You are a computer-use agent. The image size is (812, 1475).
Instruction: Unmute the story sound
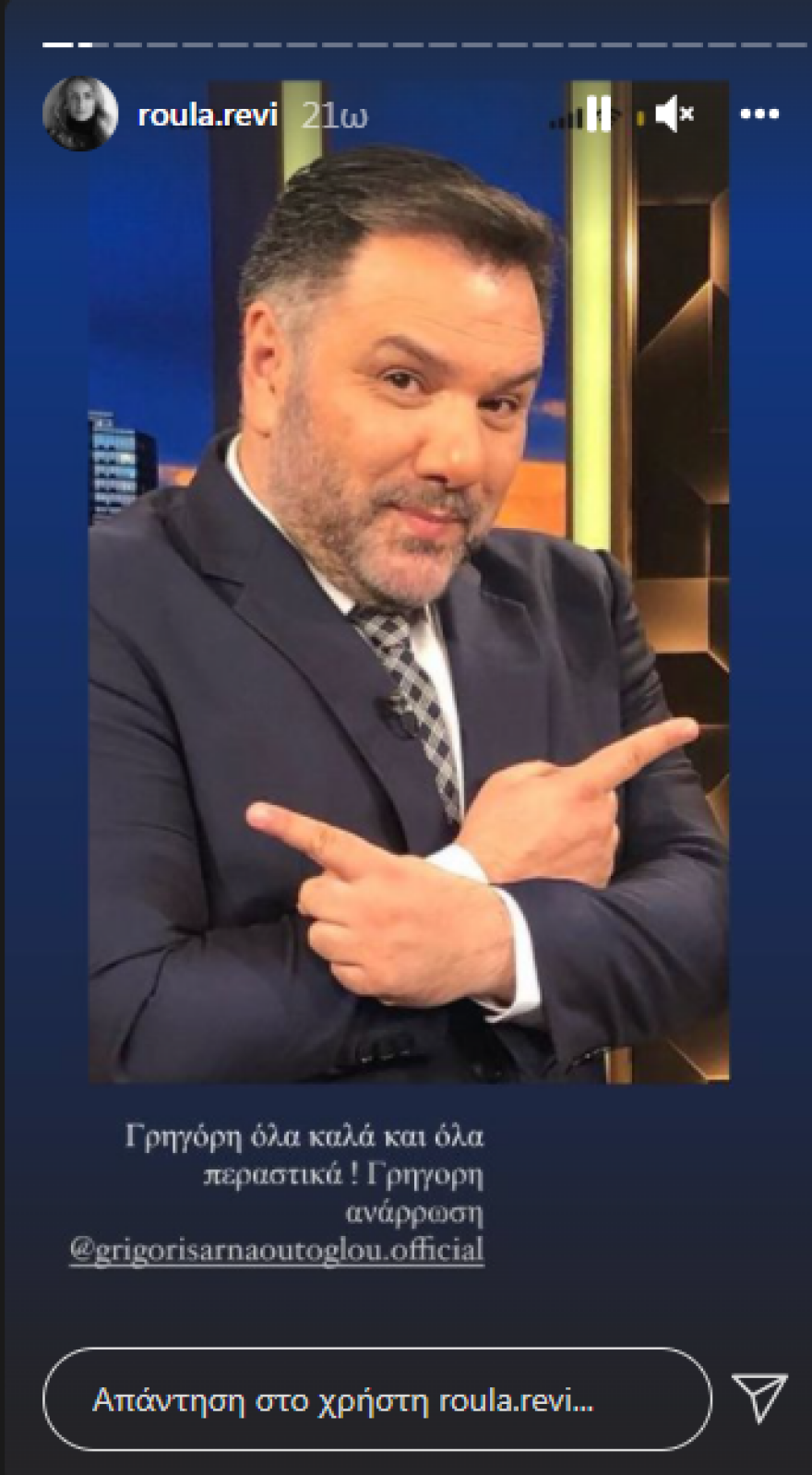[675, 115]
